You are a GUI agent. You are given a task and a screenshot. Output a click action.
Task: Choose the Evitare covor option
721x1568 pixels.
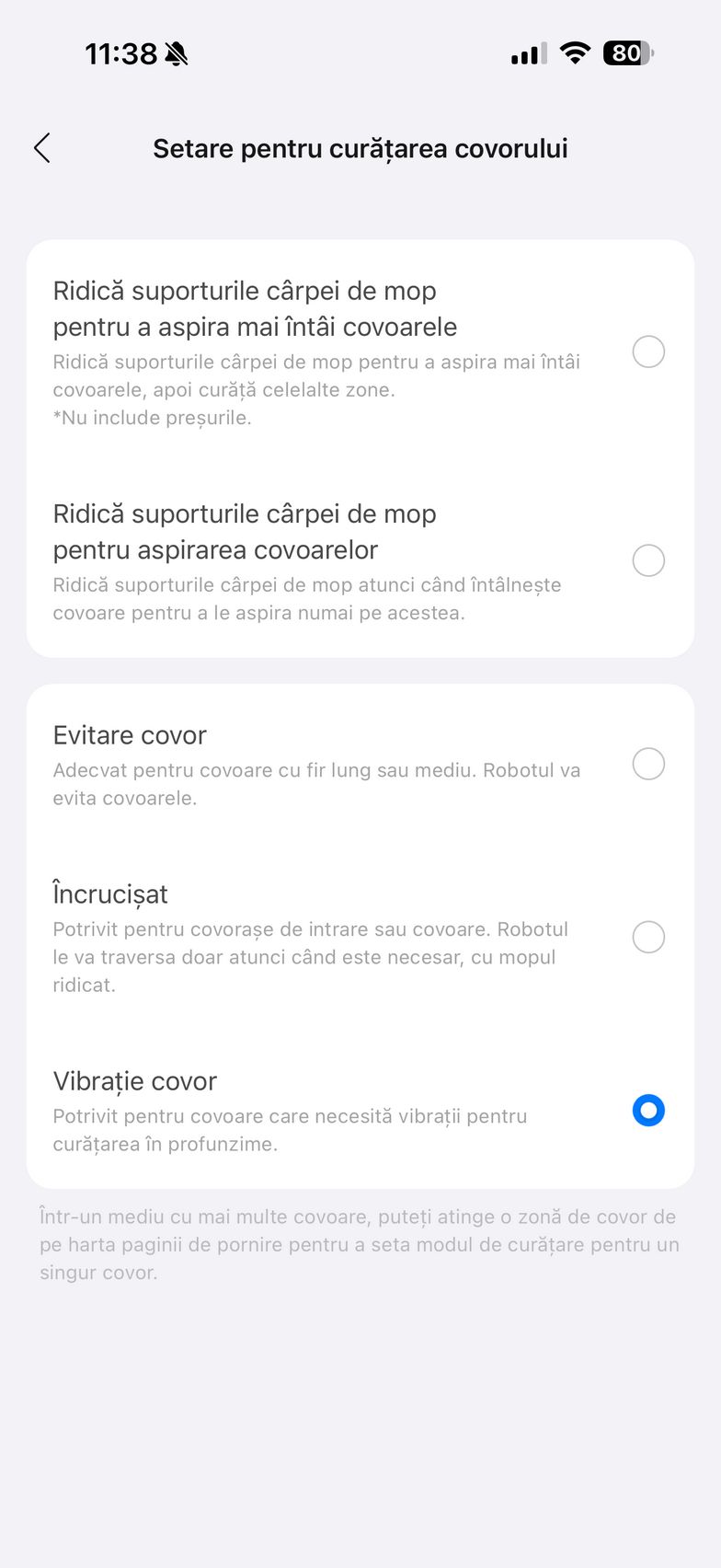coord(648,764)
